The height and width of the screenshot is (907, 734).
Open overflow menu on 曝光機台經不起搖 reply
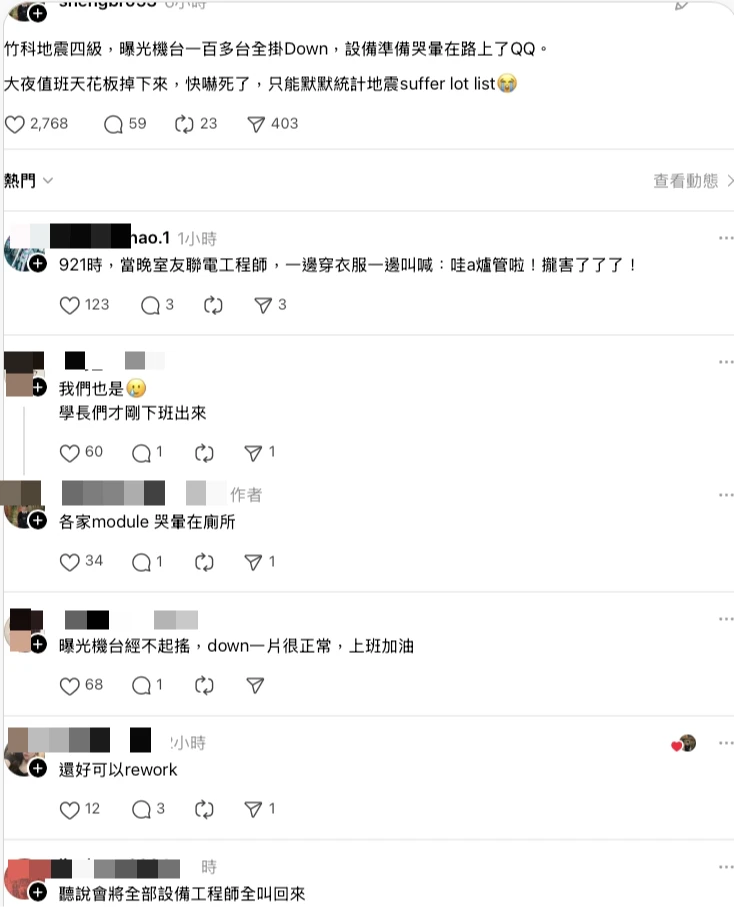725,619
